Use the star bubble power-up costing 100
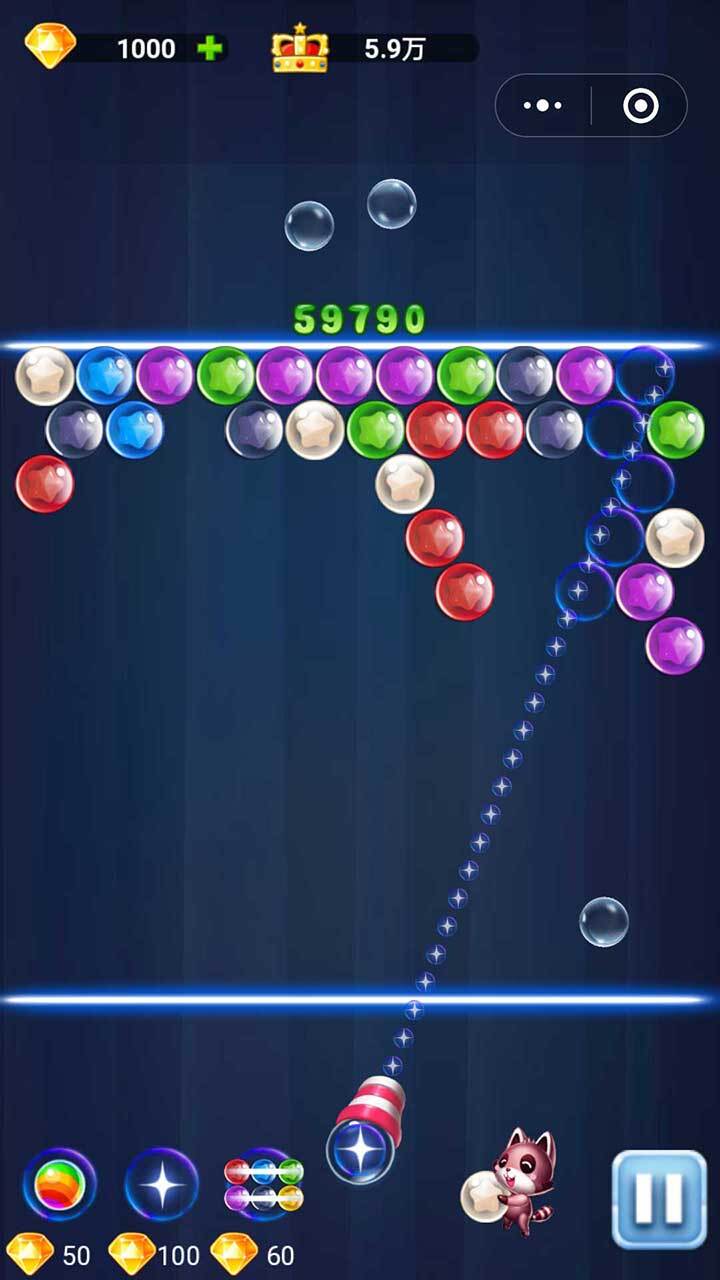The width and height of the screenshot is (720, 1280). [x=161, y=1184]
